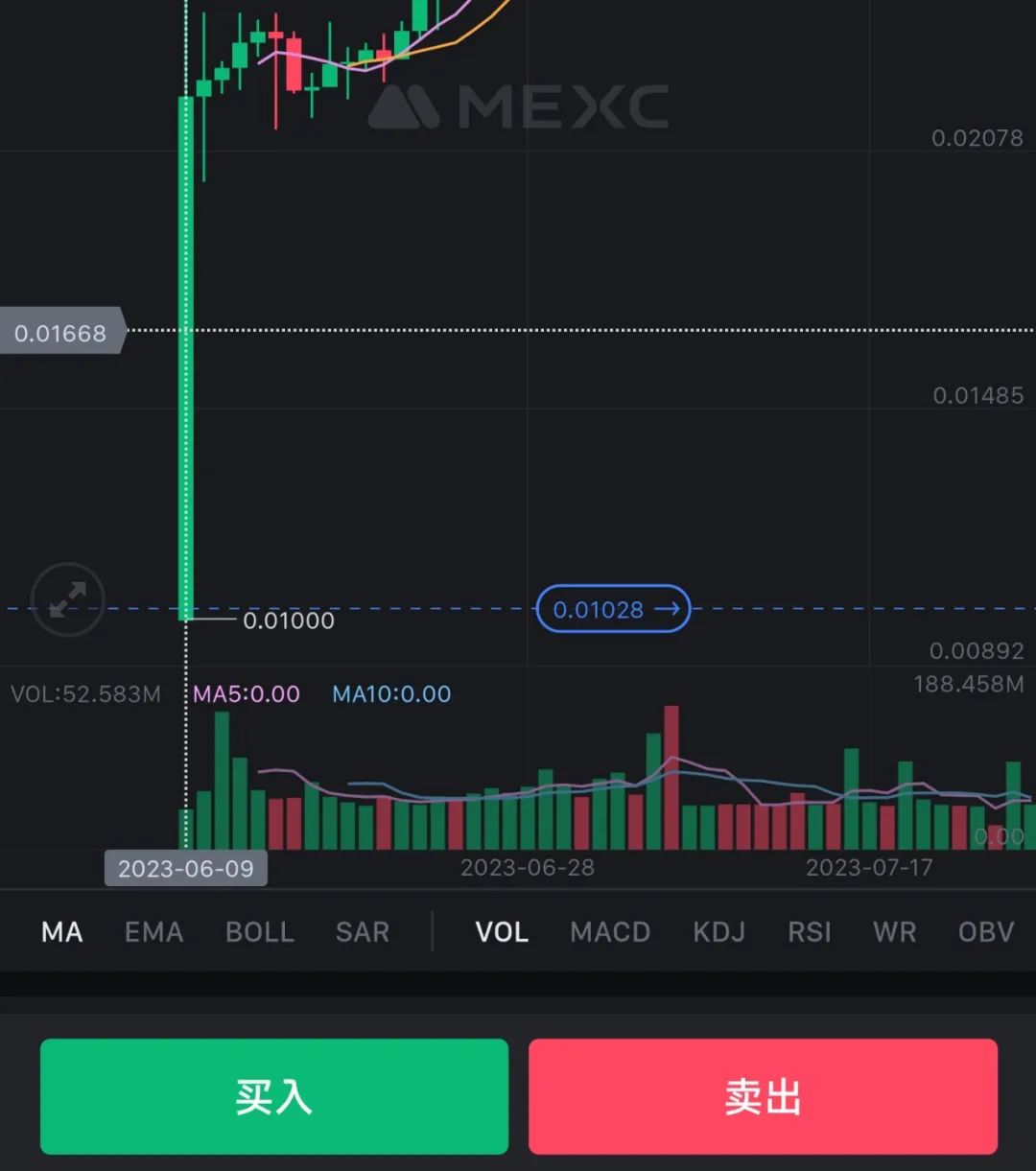Tap the MA10:0.00 volume legend

click(x=391, y=693)
